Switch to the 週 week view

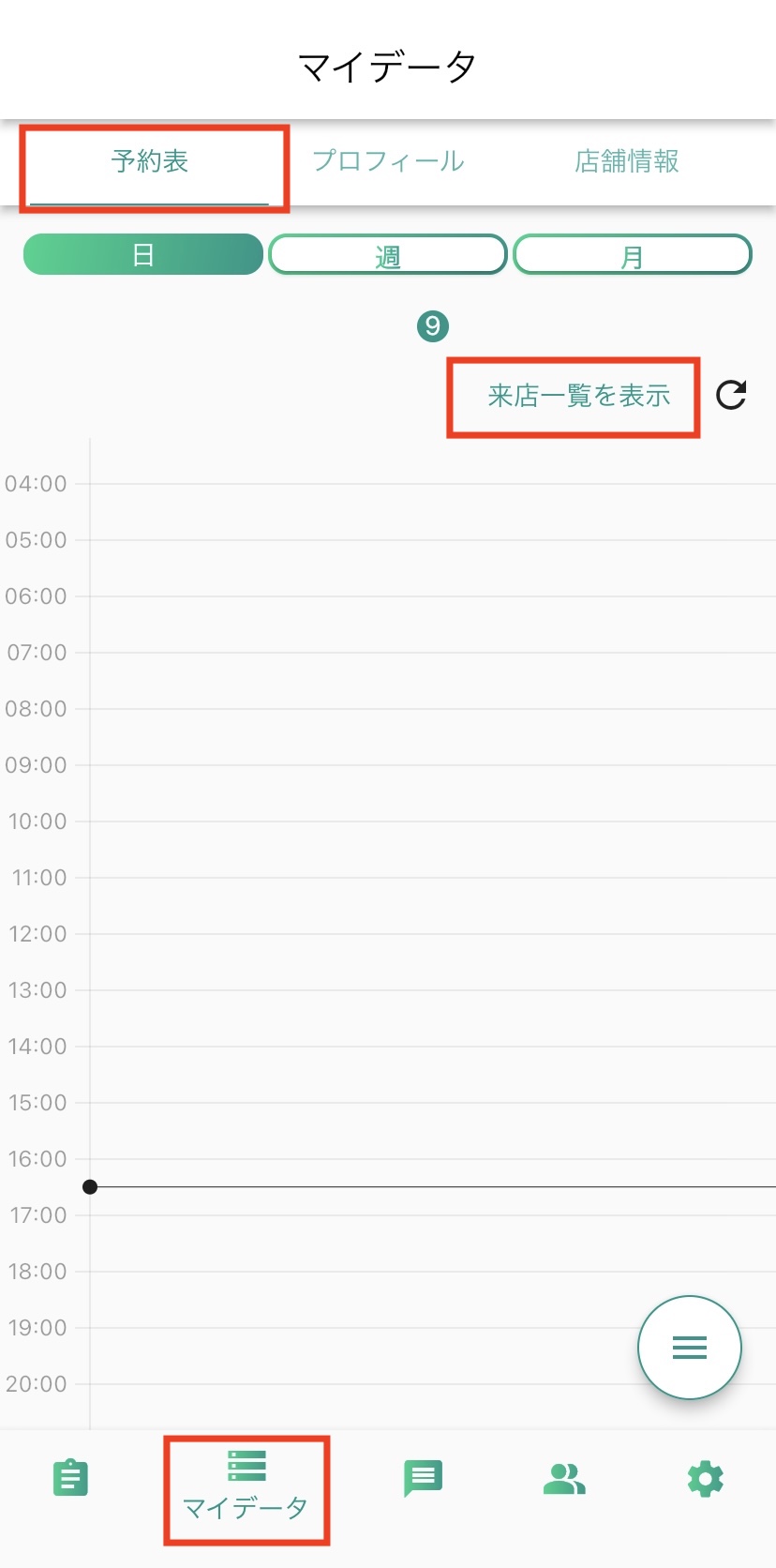tap(388, 255)
